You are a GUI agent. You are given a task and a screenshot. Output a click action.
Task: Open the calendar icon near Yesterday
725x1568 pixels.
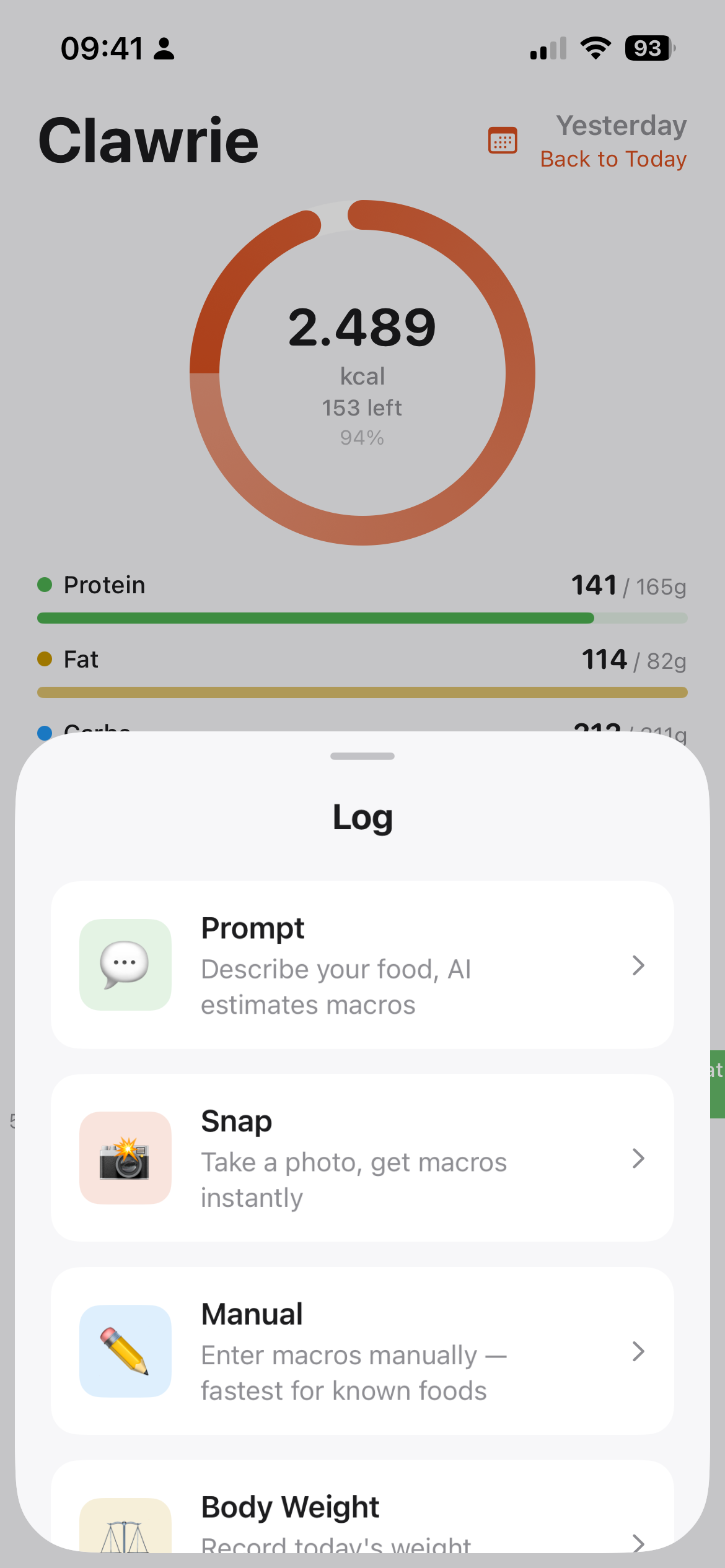503,141
